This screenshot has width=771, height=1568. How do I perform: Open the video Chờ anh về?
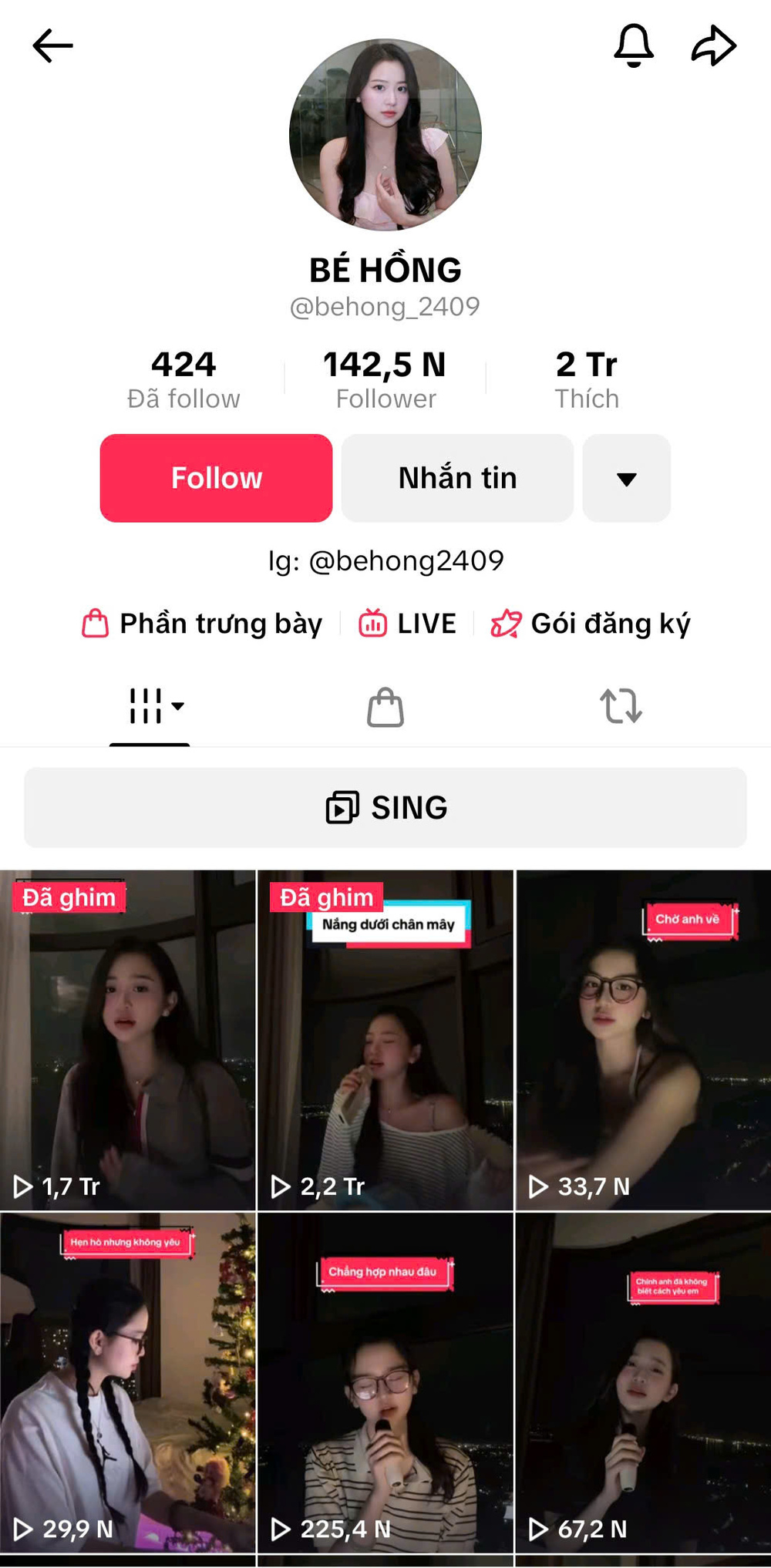[643, 1041]
